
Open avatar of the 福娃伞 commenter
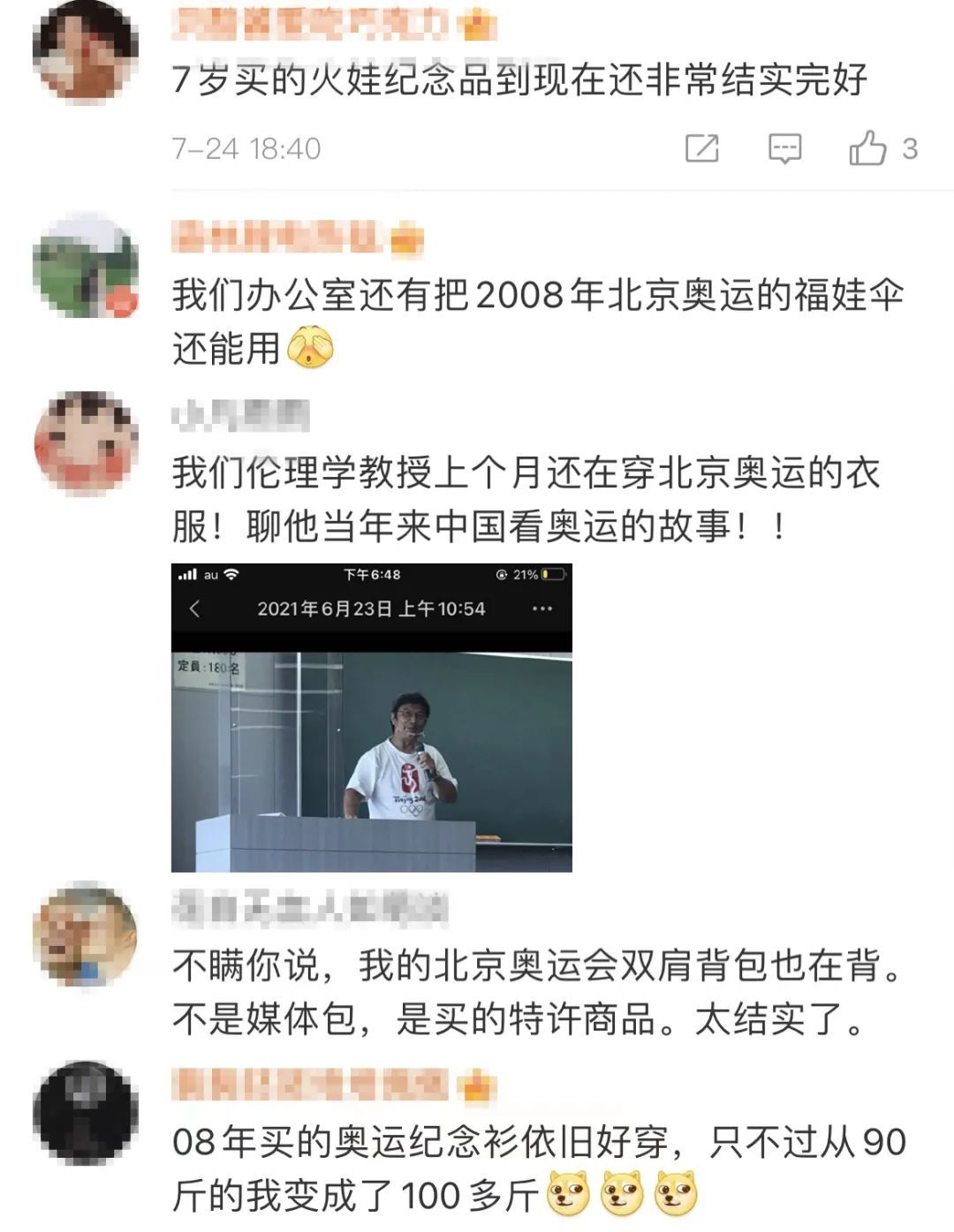(85, 266)
